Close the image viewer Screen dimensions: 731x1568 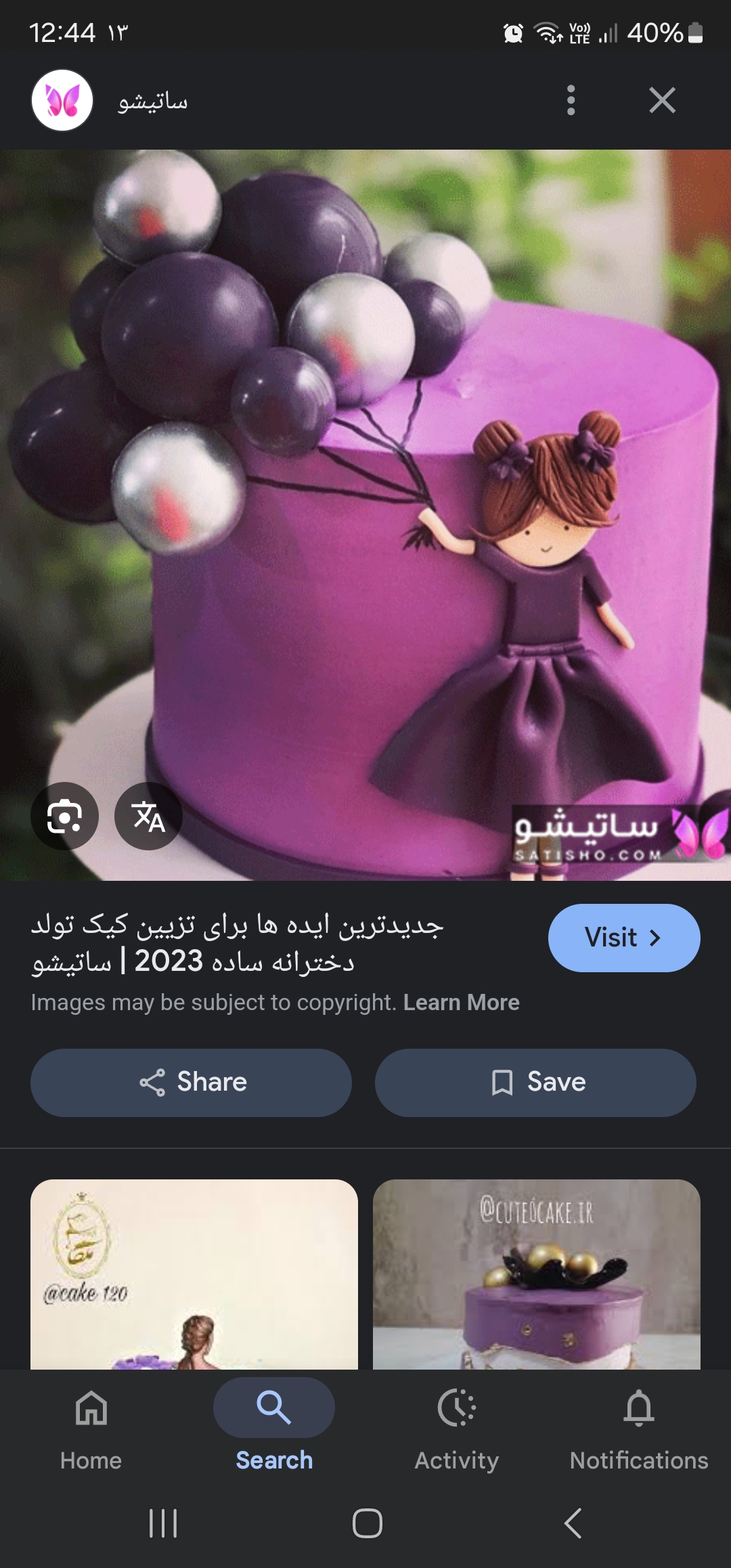click(661, 100)
